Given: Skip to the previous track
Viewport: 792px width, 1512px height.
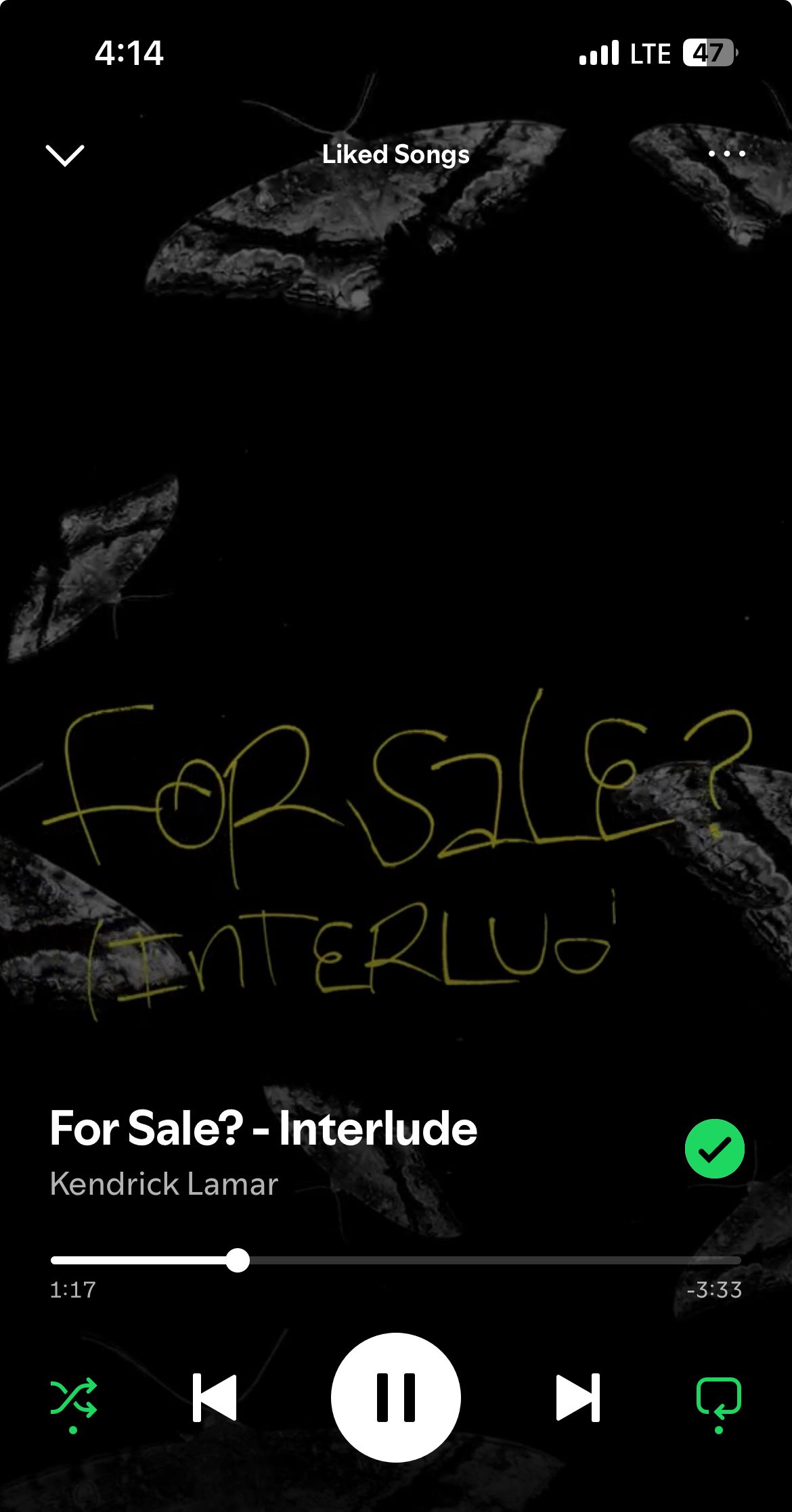Looking at the screenshot, I should (215, 1398).
